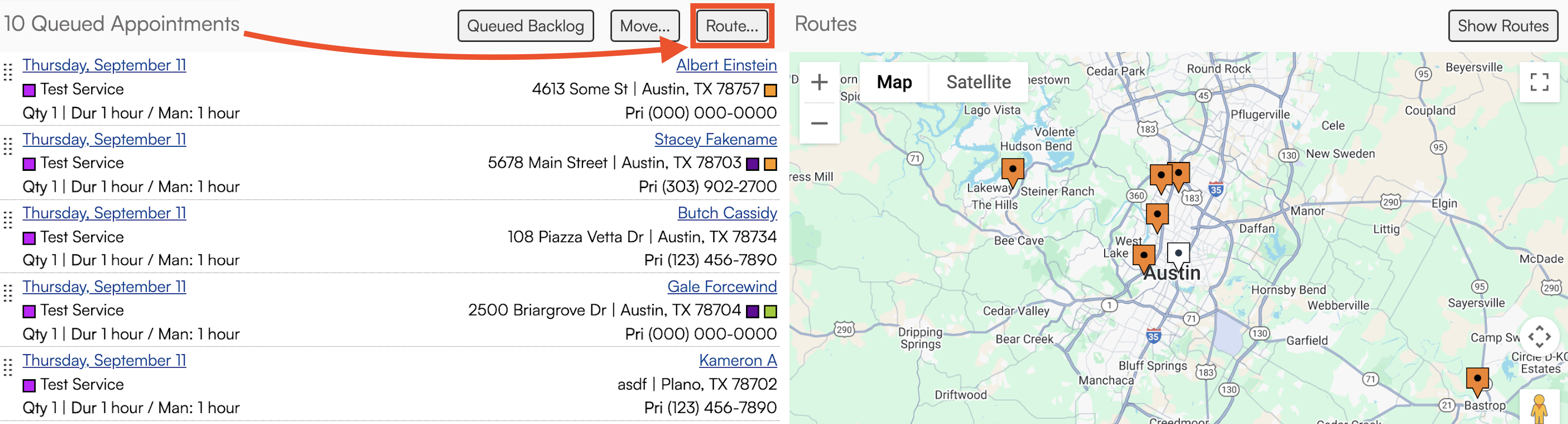Tap the orange marker near Lakeway

tap(1013, 170)
